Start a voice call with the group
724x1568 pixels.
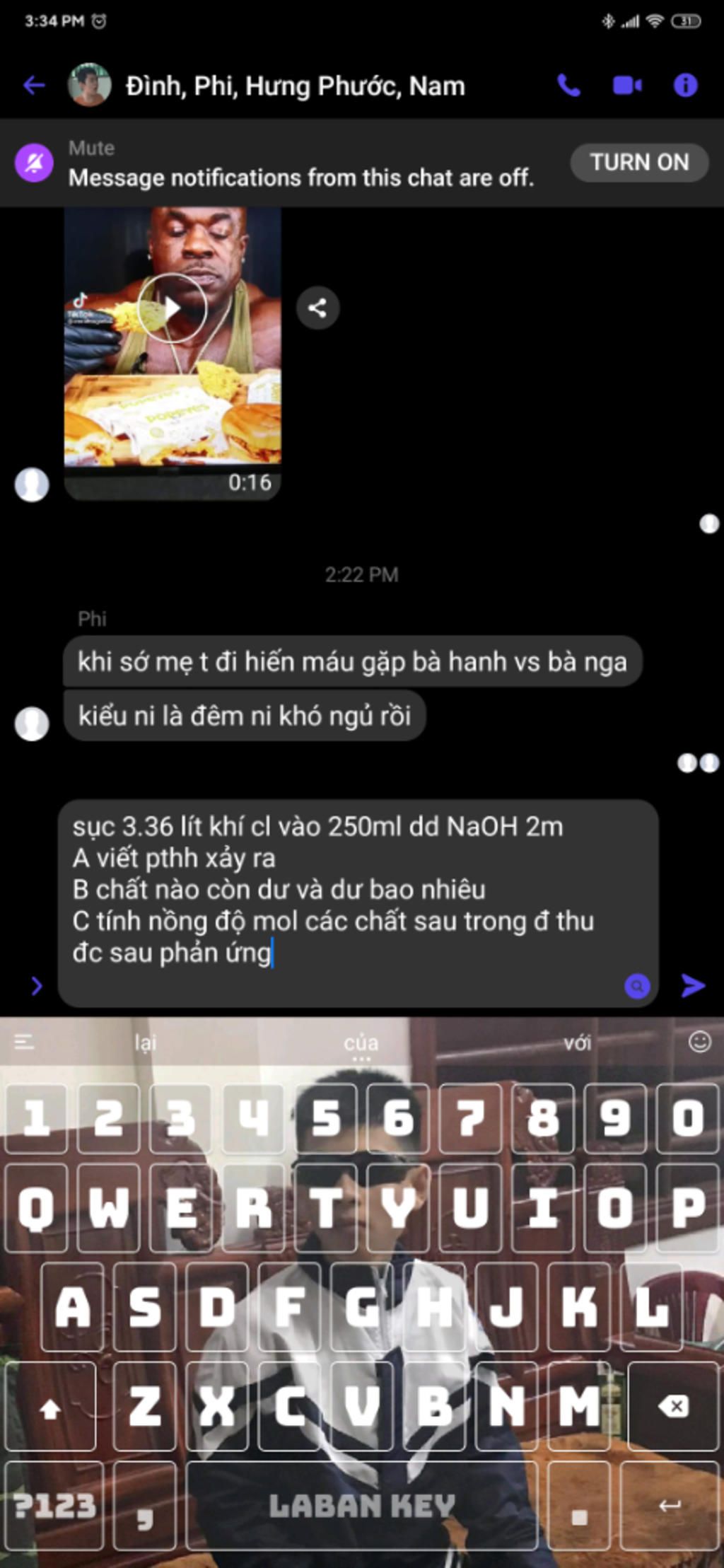(568, 86)
